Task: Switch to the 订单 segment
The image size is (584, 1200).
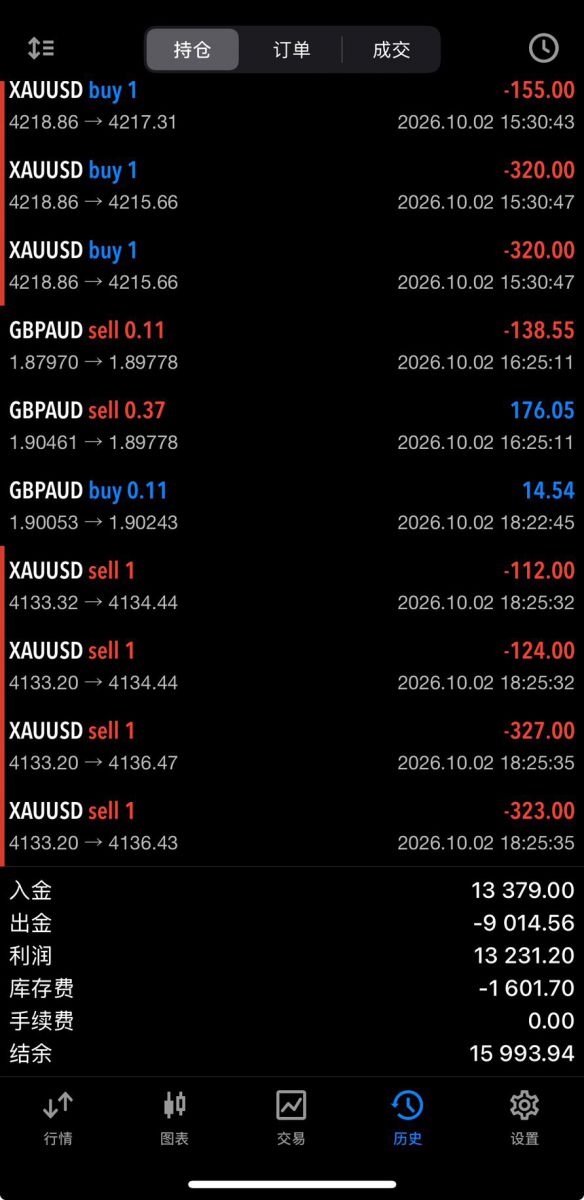Action: (291, 49)
